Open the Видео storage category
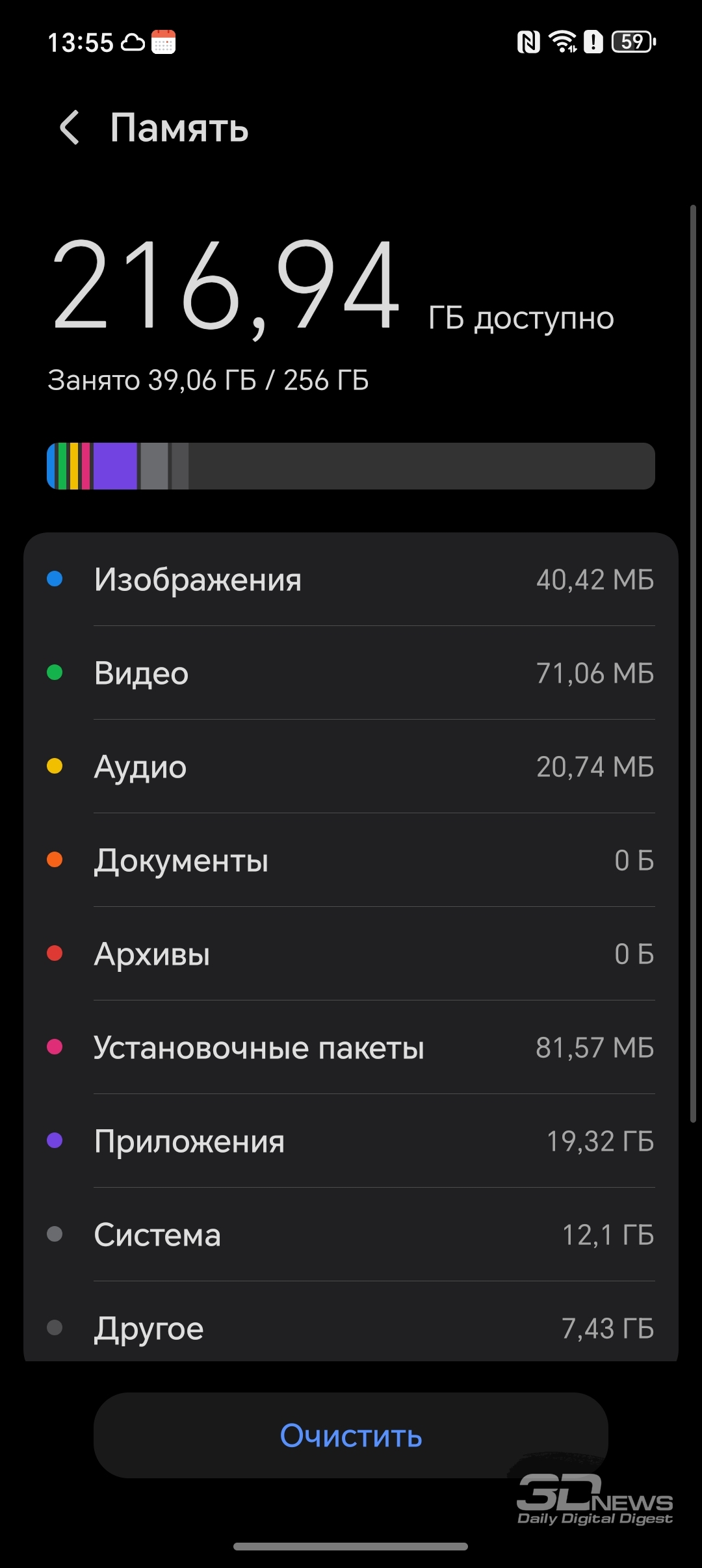Screen dimensions: 702x1568 coord(351,673)
